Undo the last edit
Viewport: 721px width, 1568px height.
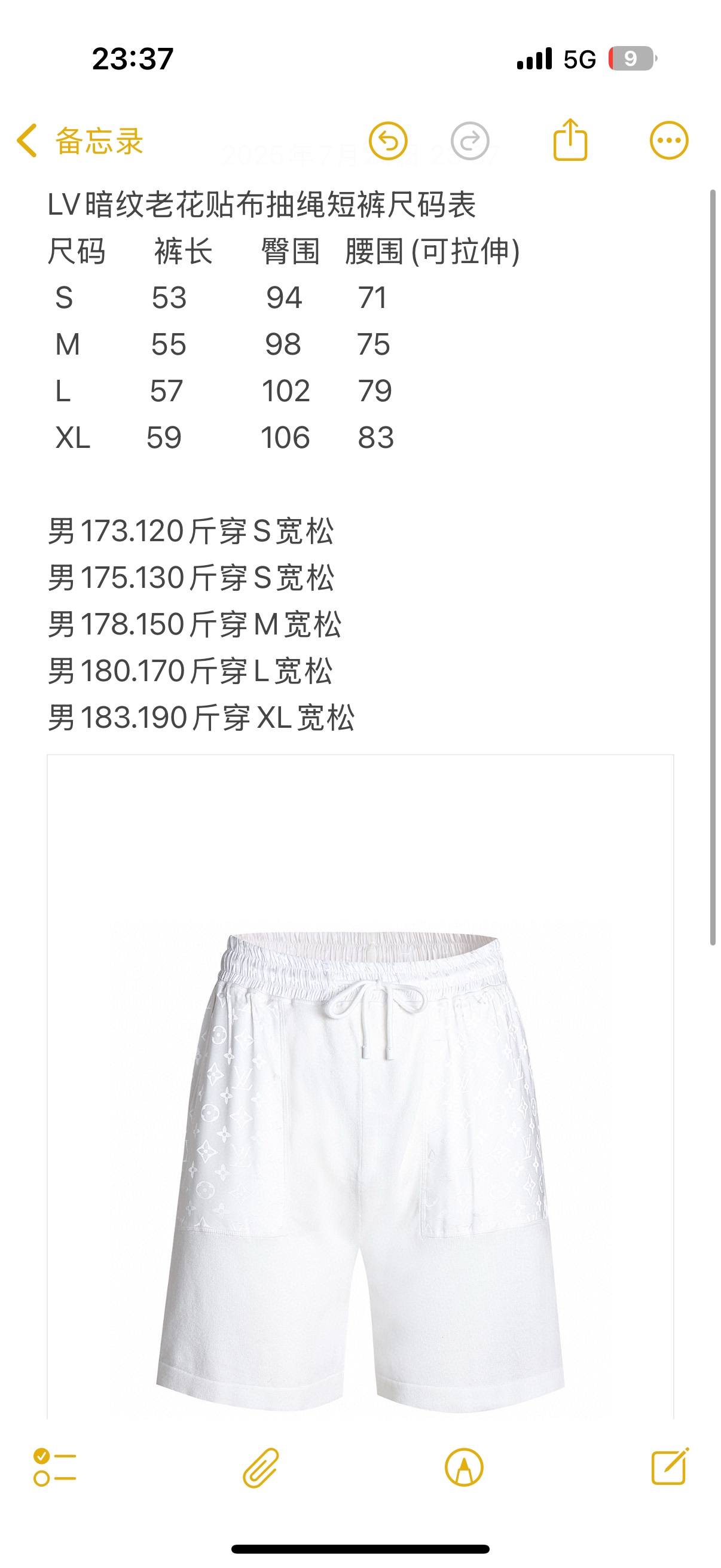point(388,141)
